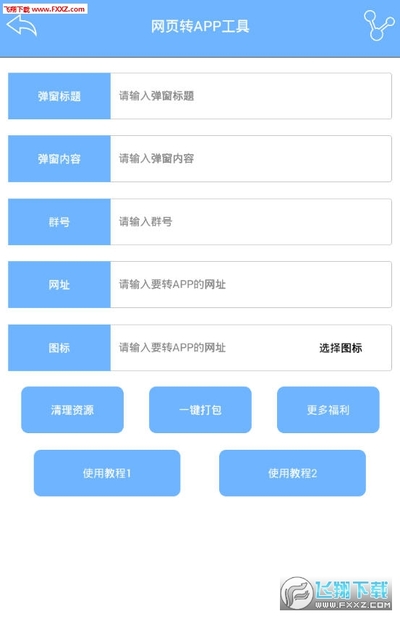Image resolution: width=400 pixels, height=619 pixels.
Task: Focus the 网址 input field
Action: (x=251, y=285)
